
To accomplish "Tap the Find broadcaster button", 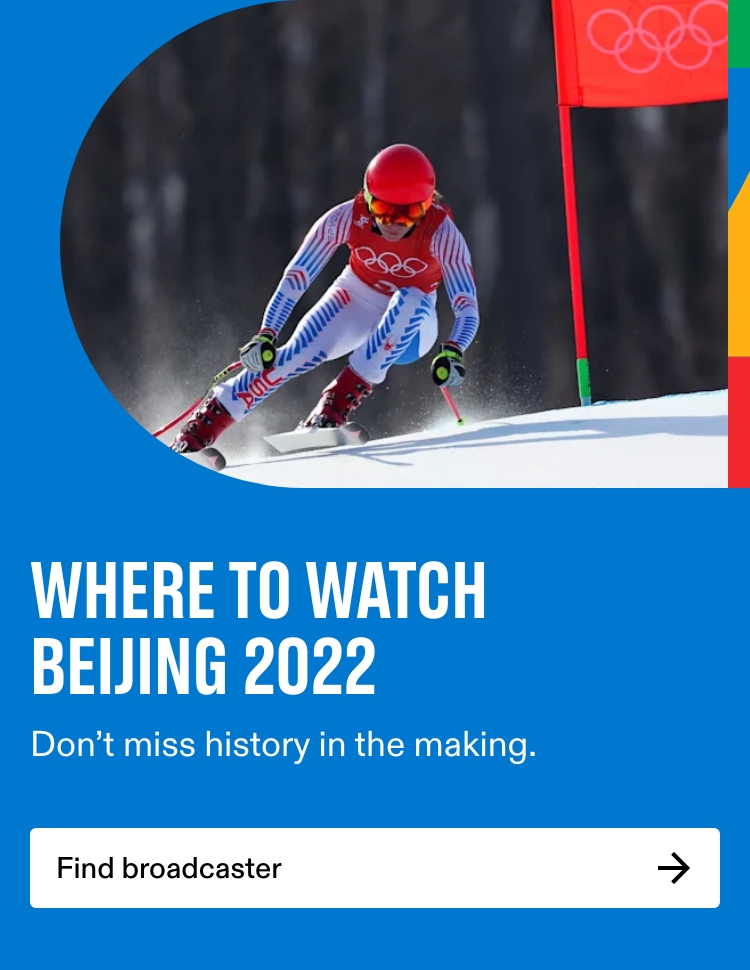I will 374,867.
